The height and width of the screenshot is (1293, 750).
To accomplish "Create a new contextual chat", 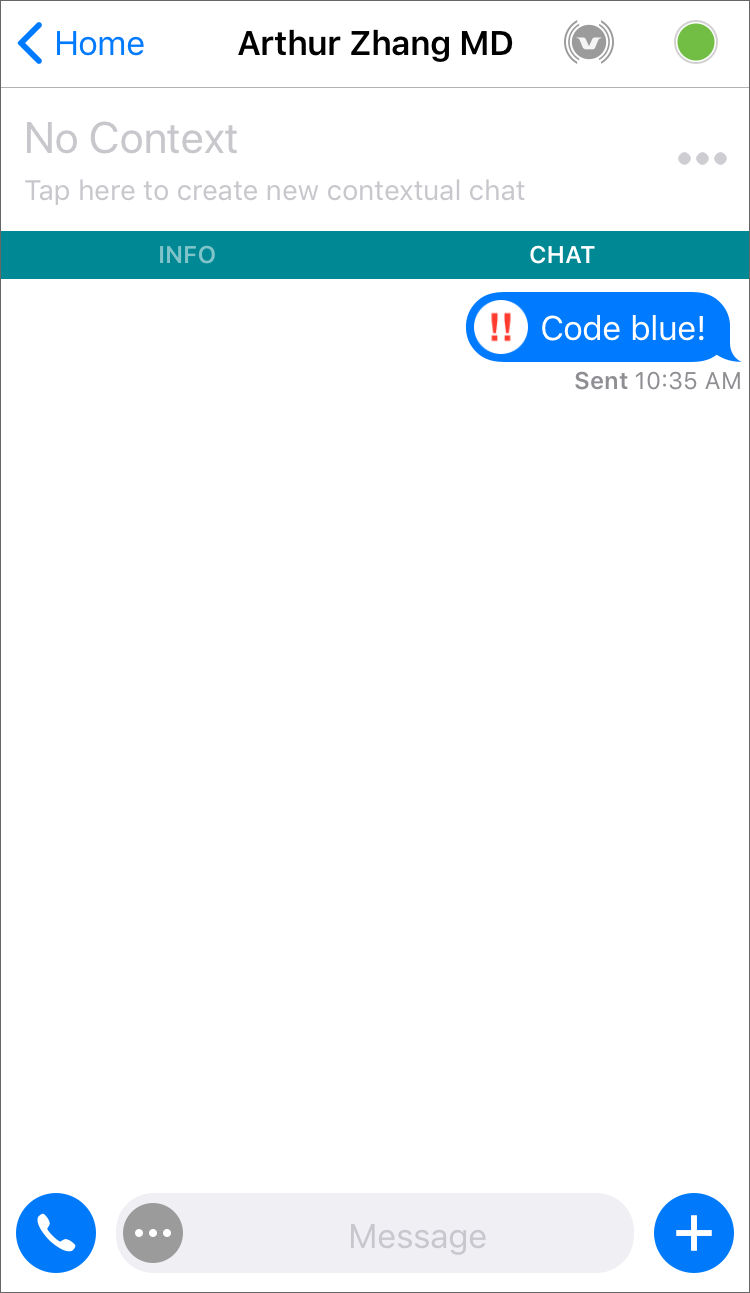I will (x=274, y=190).
